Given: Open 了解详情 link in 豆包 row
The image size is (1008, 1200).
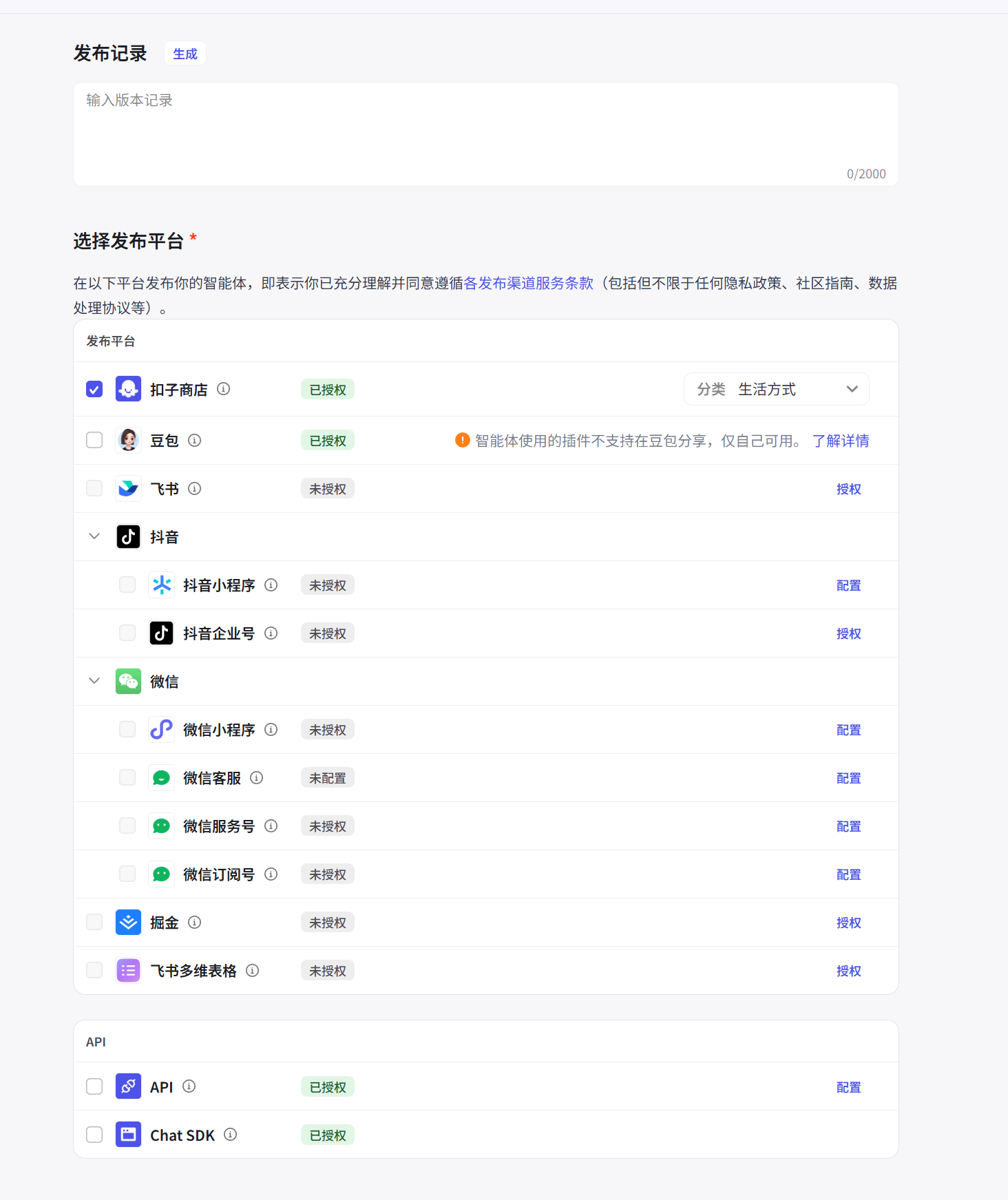Looking at the screenshot, I should click(x=840, y=441).
